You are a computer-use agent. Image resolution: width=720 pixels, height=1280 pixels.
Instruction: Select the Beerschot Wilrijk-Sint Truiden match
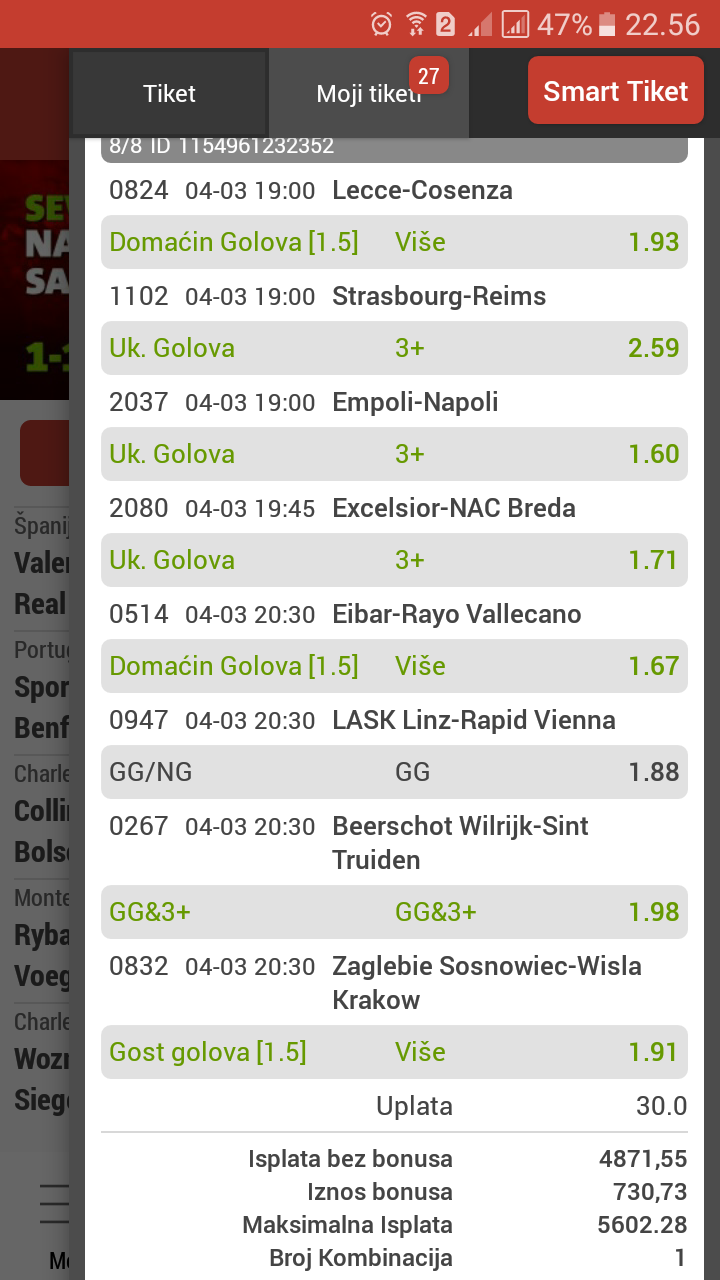point(394,843)
